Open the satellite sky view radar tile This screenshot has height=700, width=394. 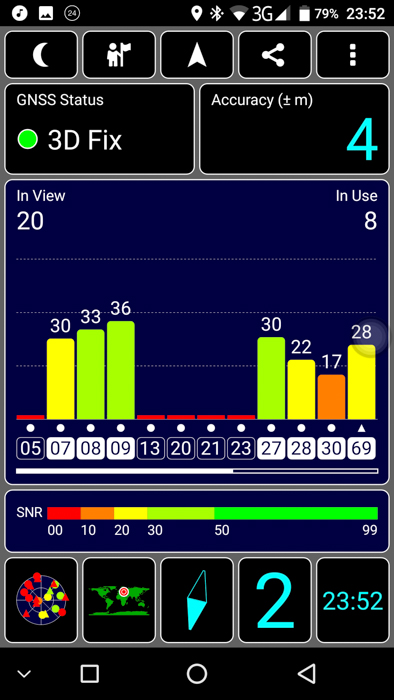[41, 600]
